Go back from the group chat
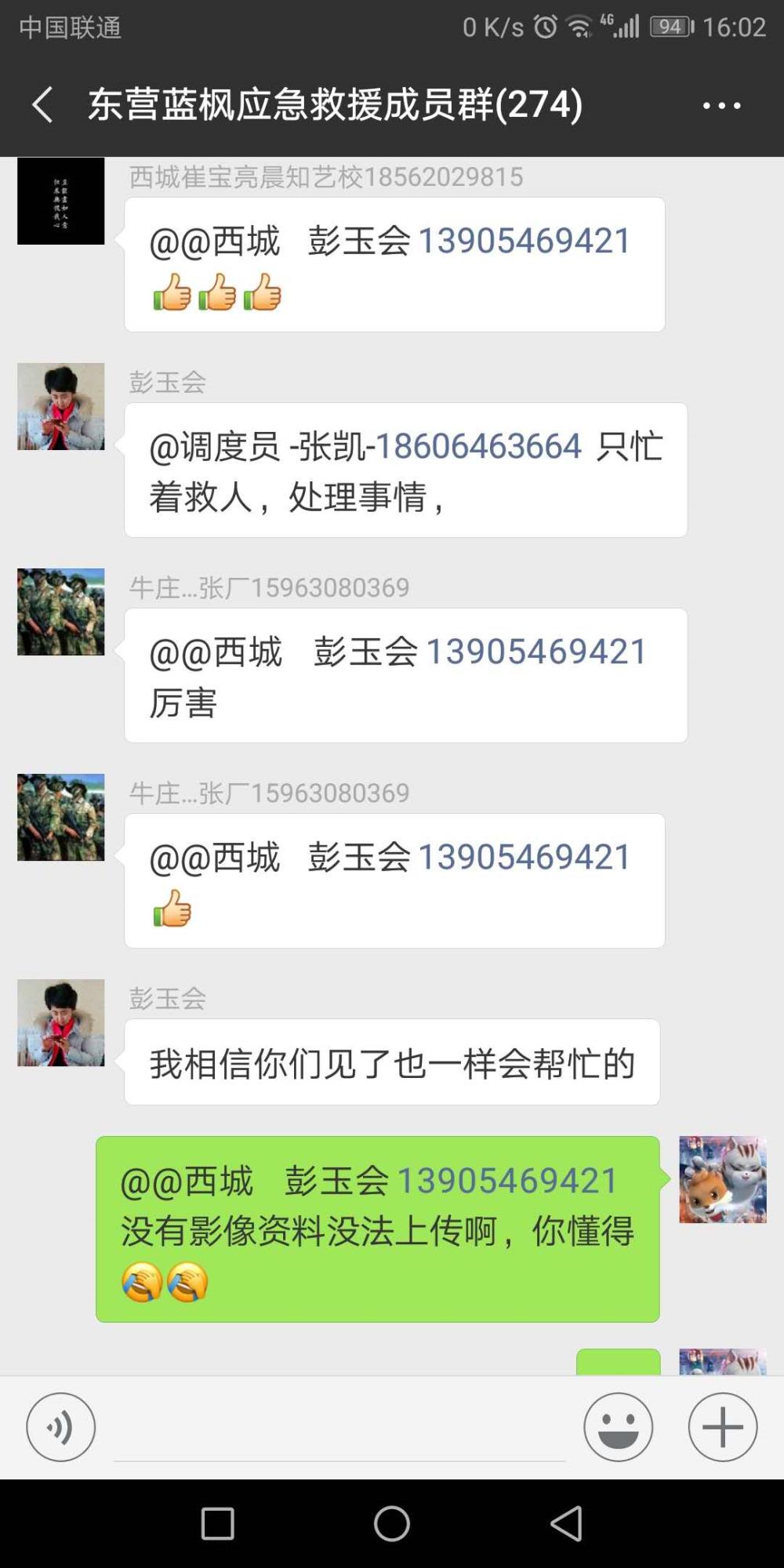The image size is (784, 1568). [x=42, y=104]
